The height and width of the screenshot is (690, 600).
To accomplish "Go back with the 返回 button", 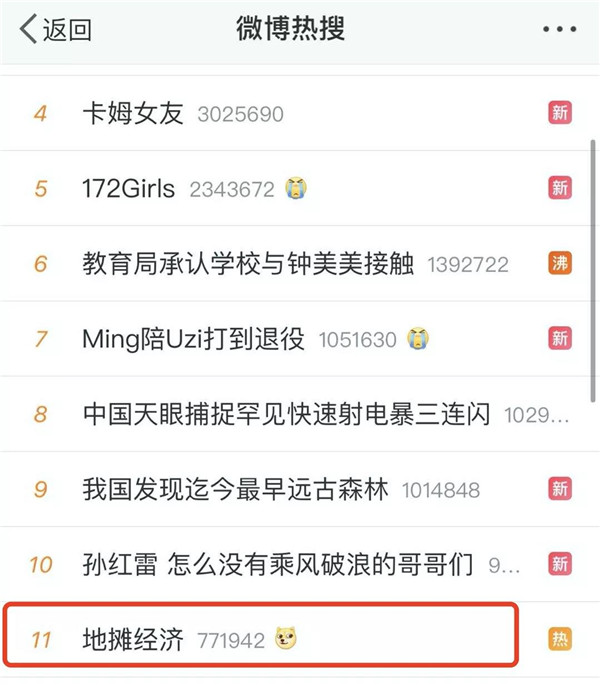I will coord(56,29).
